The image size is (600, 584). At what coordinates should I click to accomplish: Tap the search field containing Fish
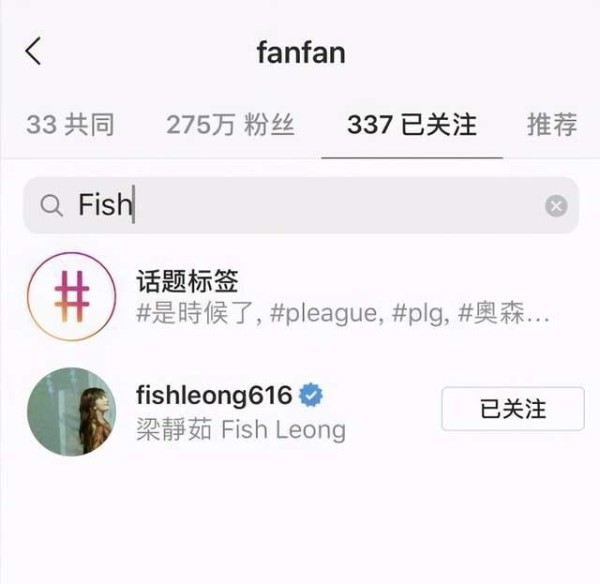point(290,206)
